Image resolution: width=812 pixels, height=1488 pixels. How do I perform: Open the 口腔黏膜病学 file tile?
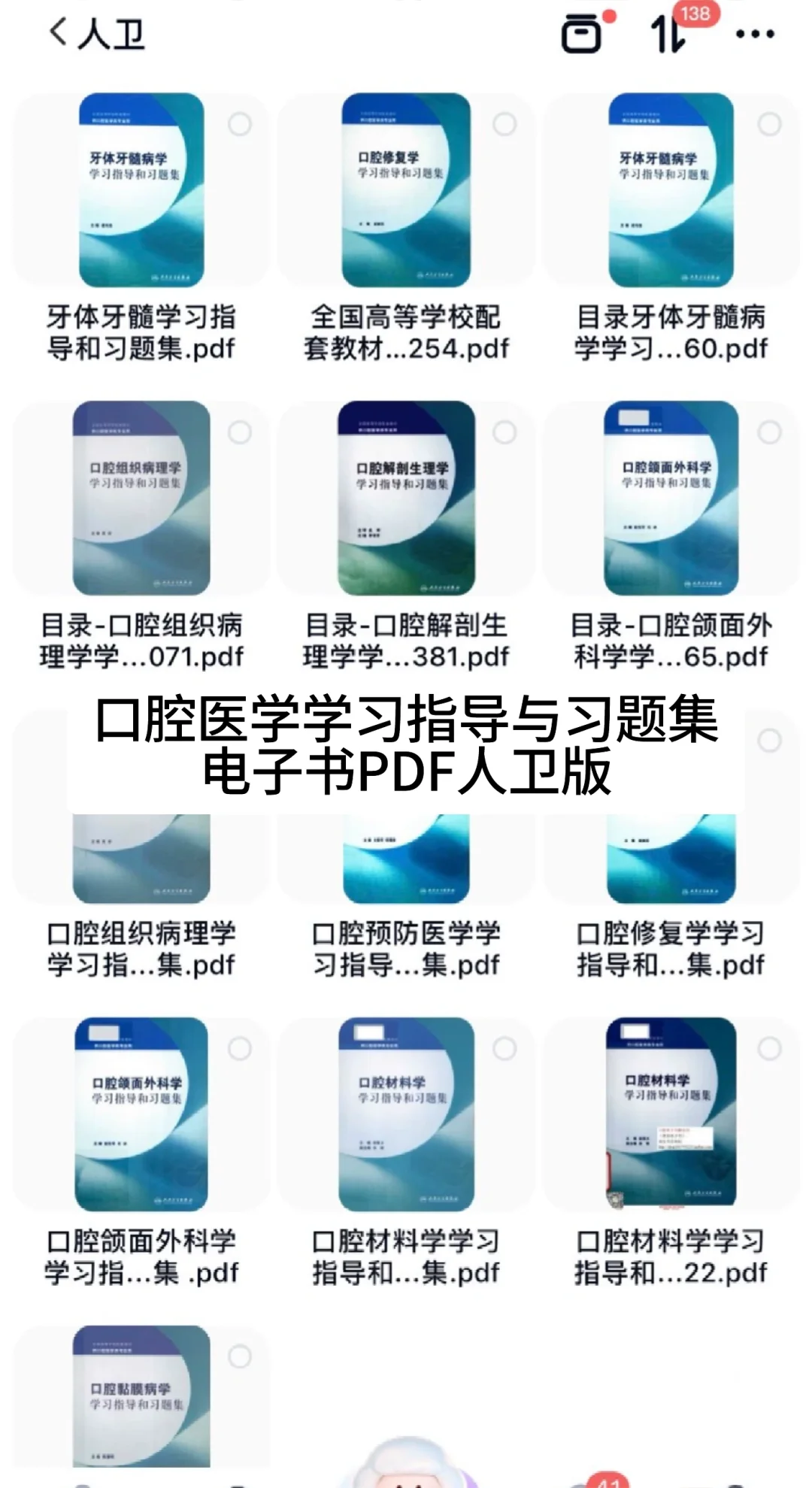pyautogui.click(x=141, y=1396)
